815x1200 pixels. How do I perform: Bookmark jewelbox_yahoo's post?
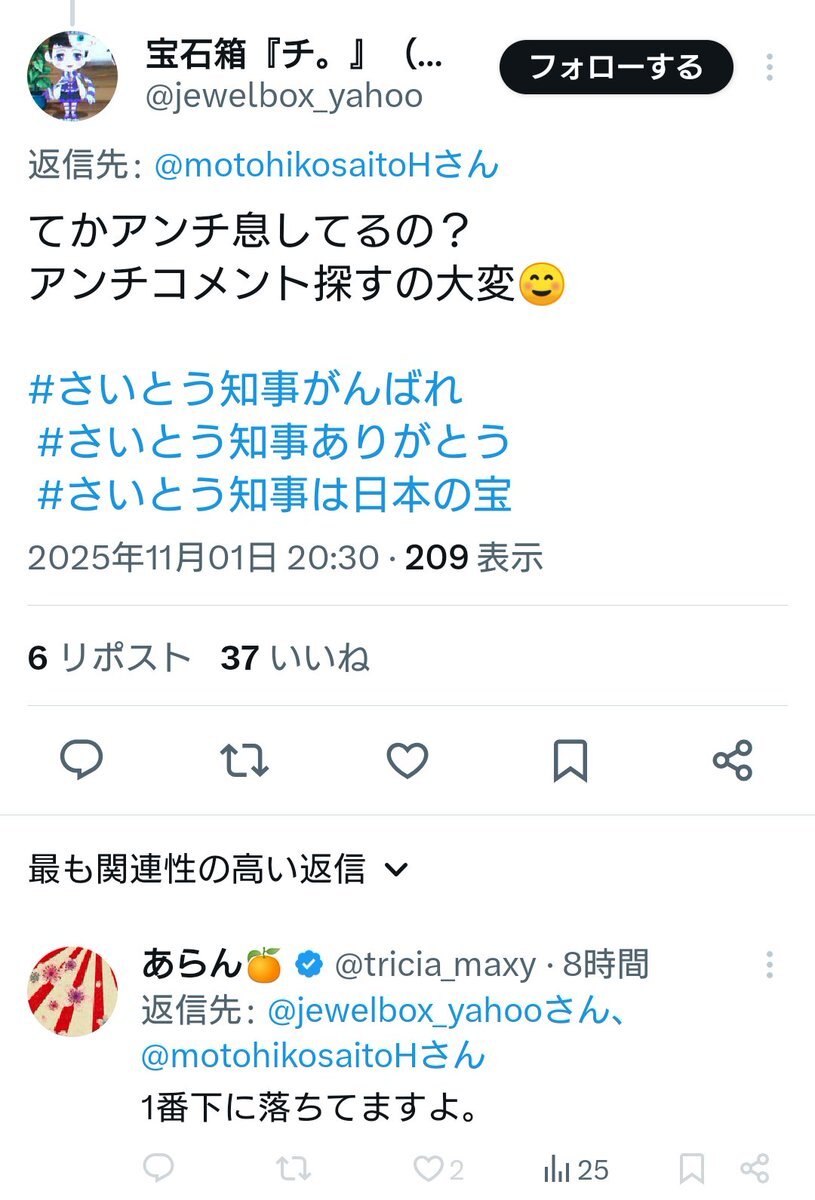coord(570,762)
